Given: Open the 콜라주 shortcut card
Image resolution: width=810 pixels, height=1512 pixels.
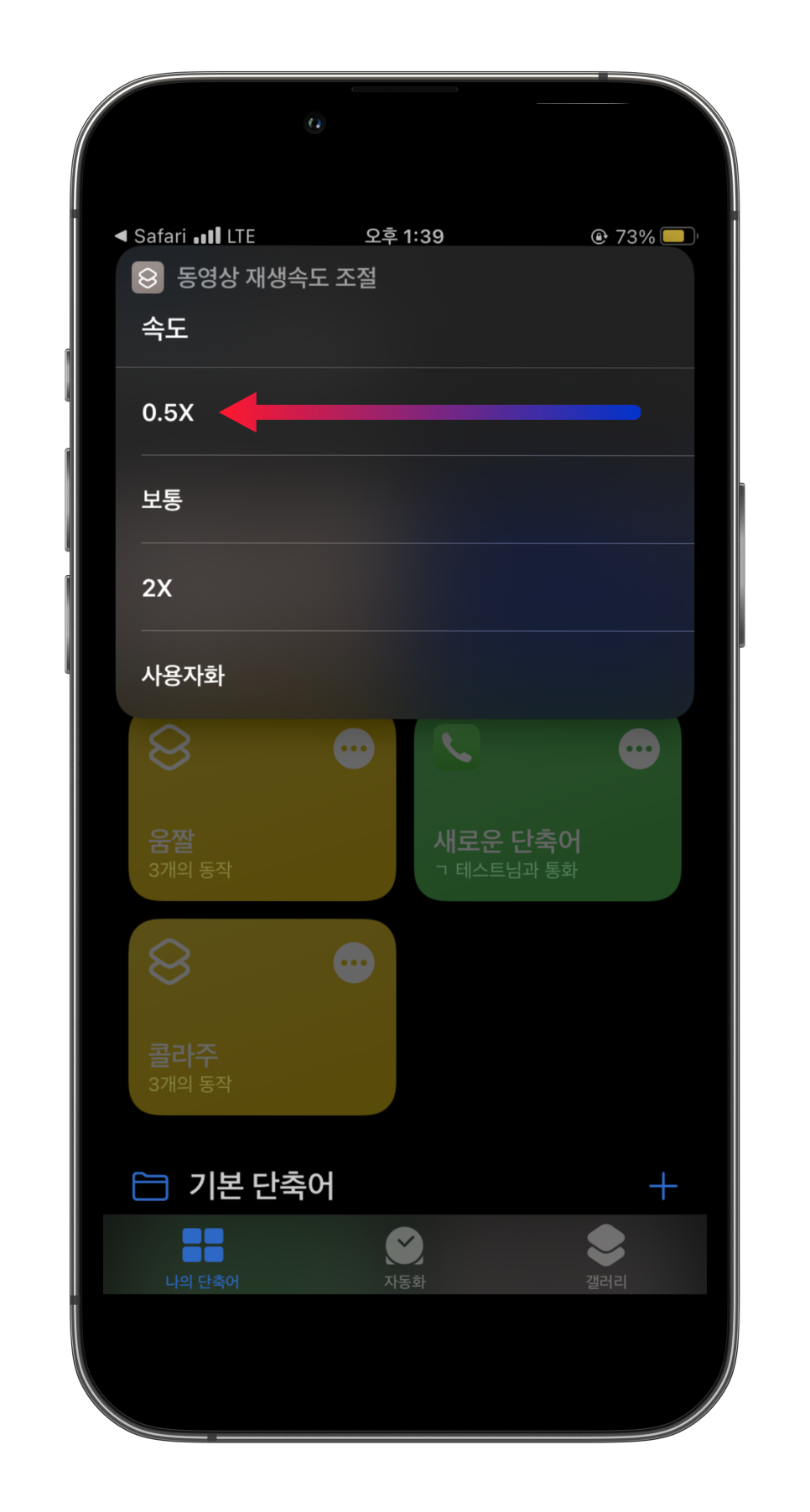Looking at the screenshot, I should click(262, 1017).
